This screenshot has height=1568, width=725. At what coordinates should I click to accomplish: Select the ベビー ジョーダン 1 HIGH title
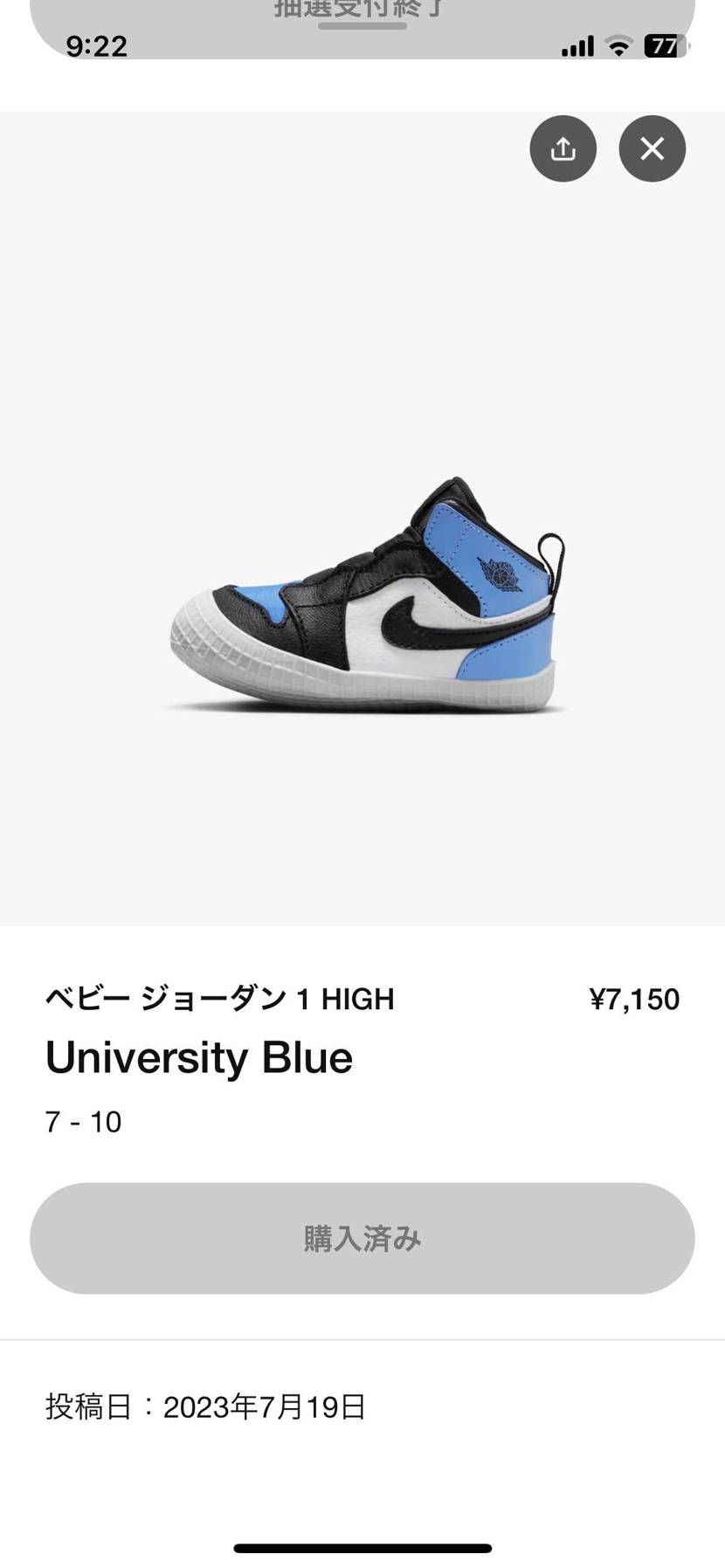219,998
